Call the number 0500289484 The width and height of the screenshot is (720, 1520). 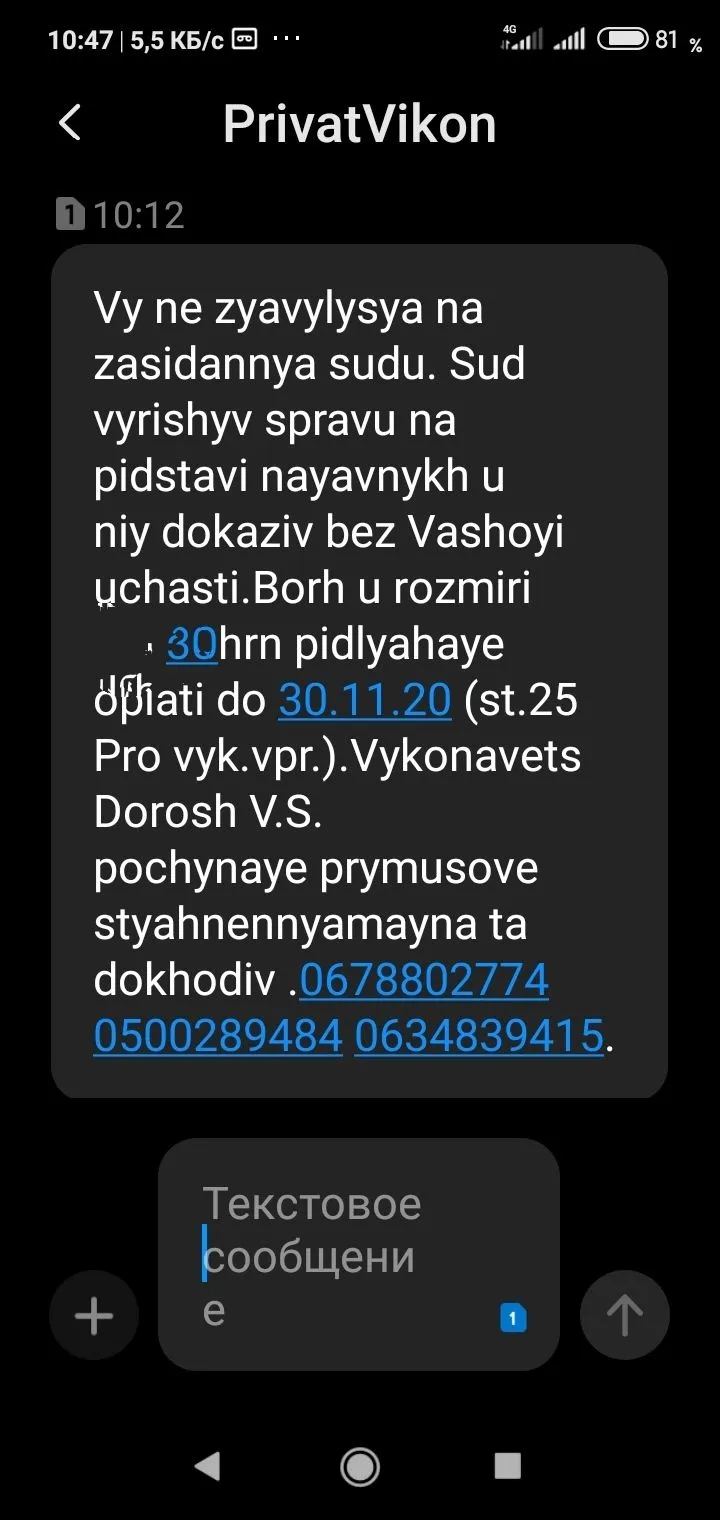point(218,1036)
